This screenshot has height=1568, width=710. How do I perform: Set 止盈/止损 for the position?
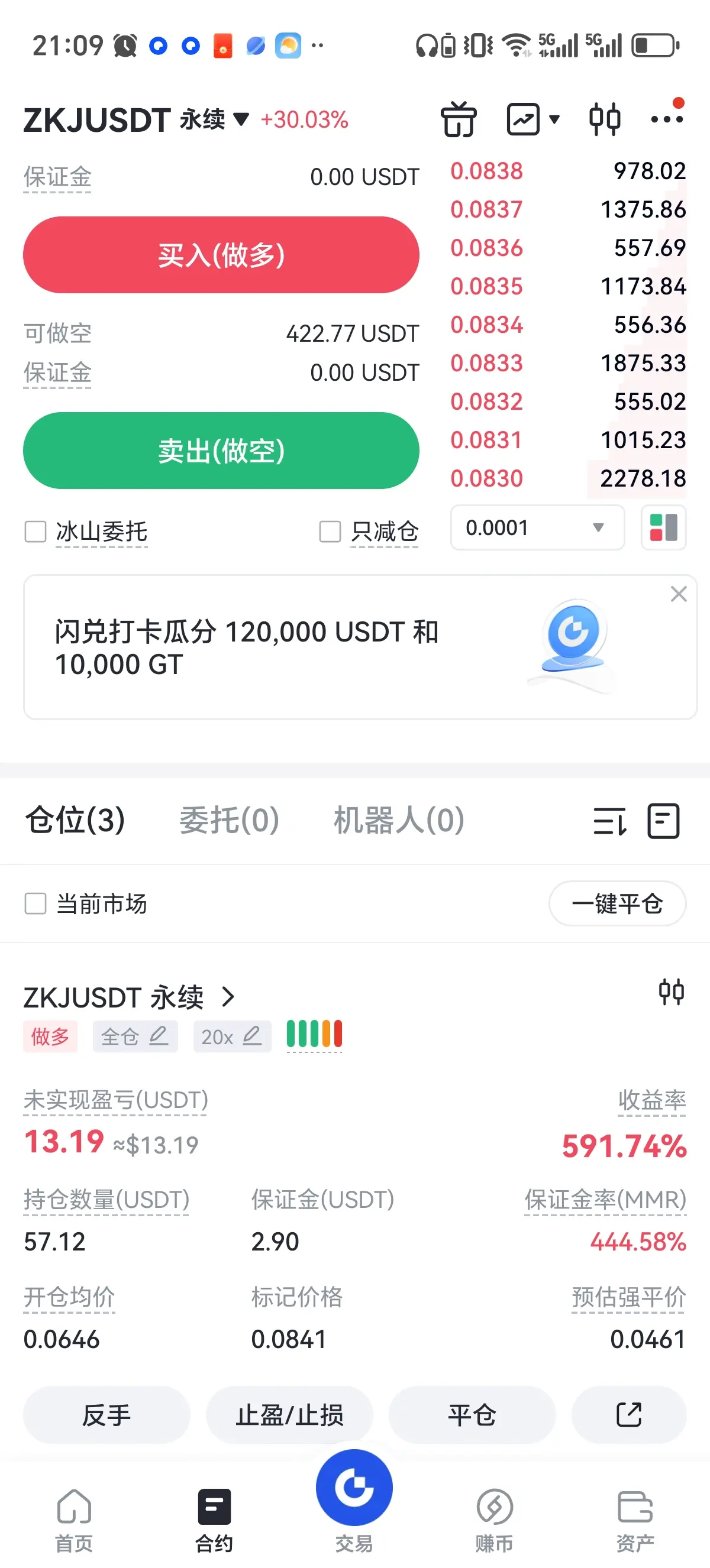[x=289, y=1415]
